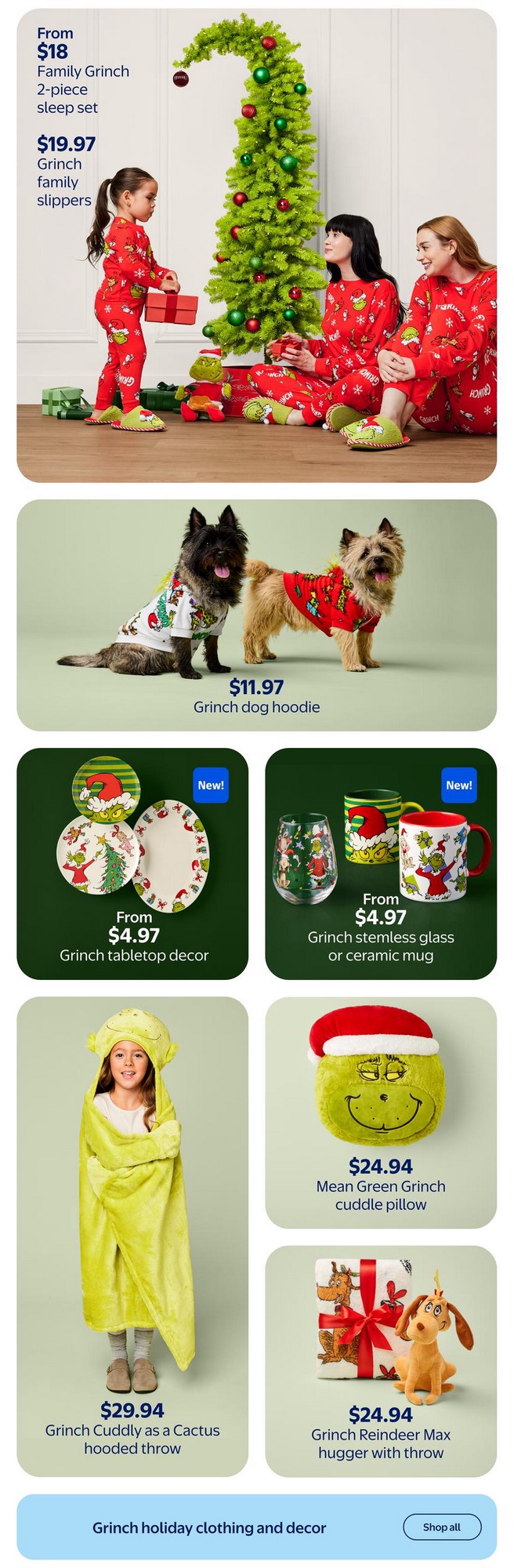This screenshot has height=1568, width=514.
Task: Open the Mean Green Grinch cuddle pillow
Action: (381, 1112)
